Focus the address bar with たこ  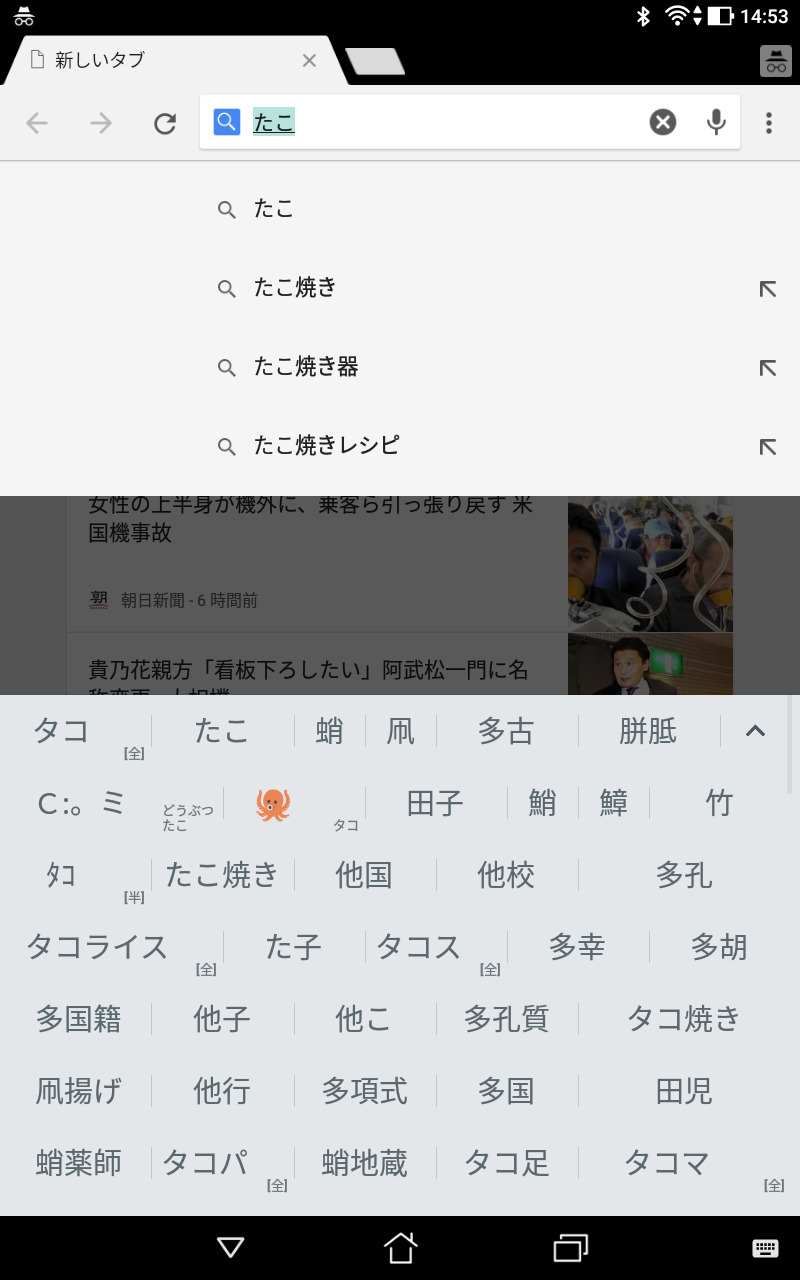pyautogui.click(x=440, y=122)
